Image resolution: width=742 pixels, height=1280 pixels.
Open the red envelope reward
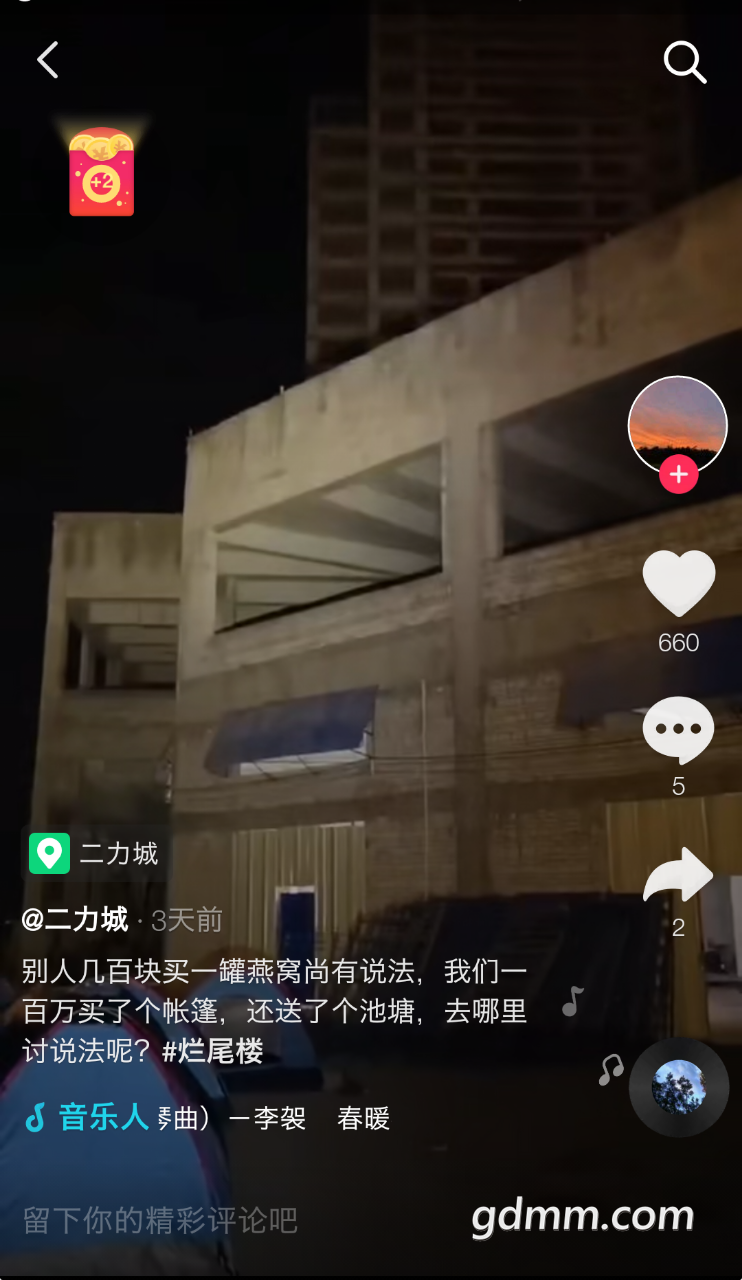point(101,173)
